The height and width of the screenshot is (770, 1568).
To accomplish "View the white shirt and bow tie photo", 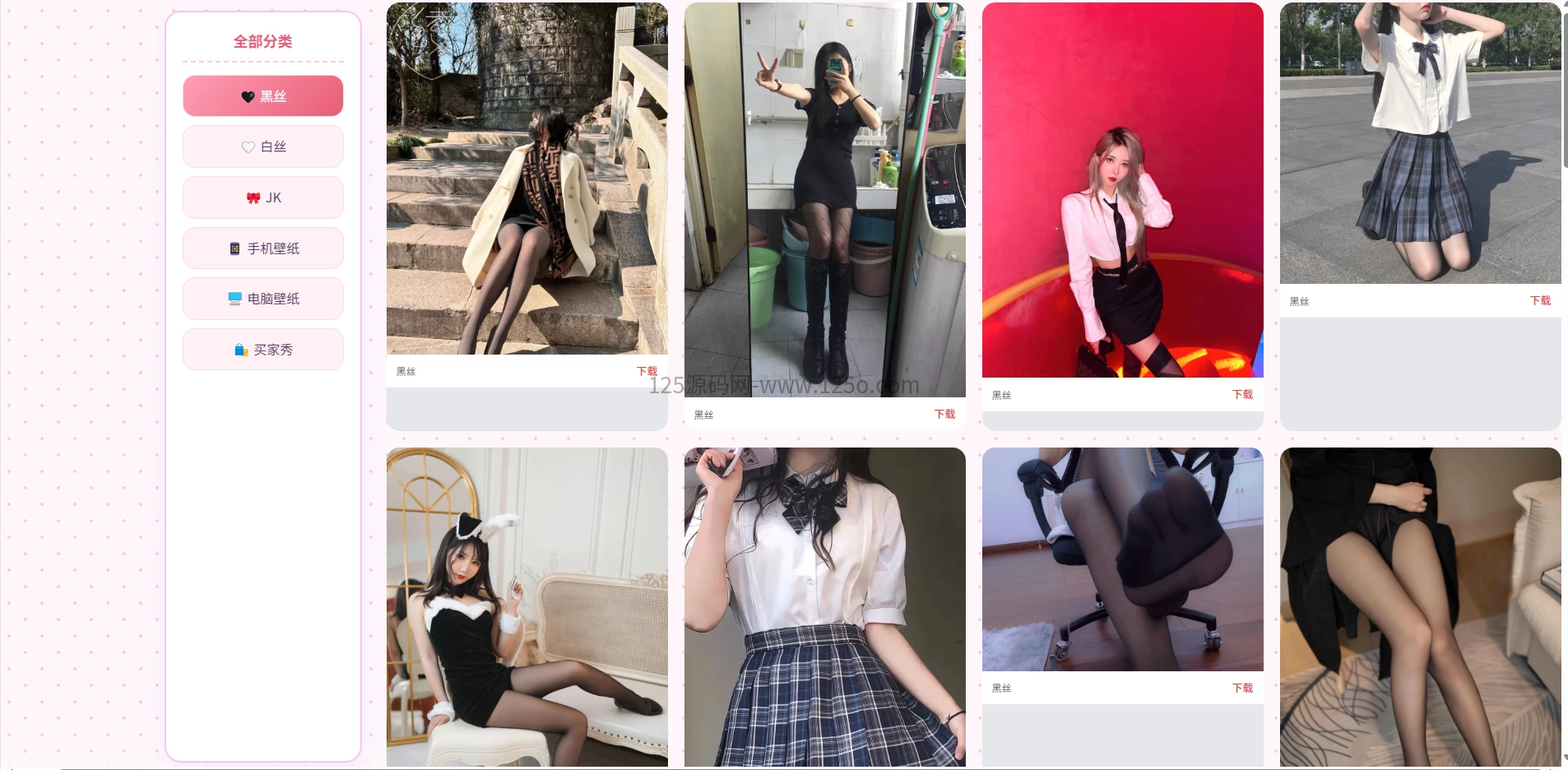I will 824,607.
